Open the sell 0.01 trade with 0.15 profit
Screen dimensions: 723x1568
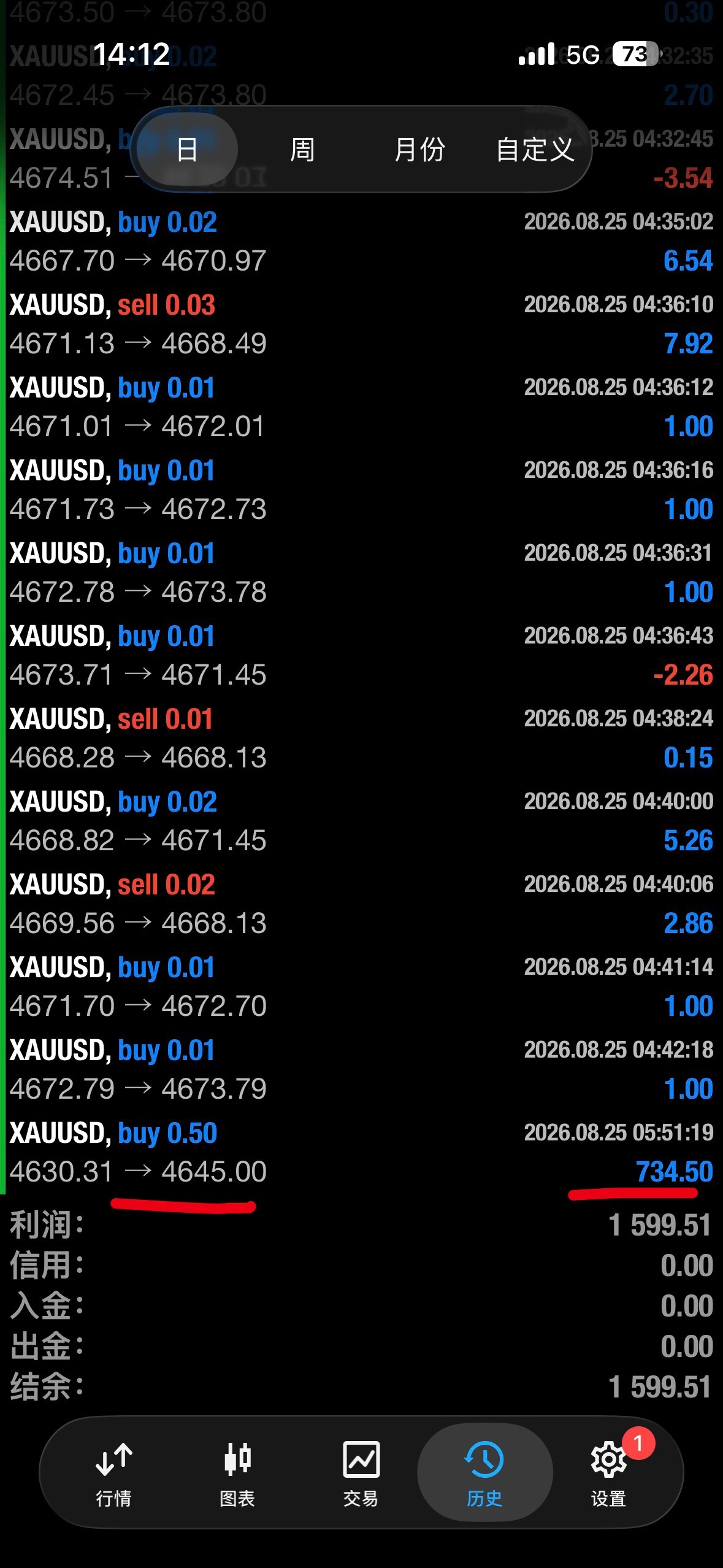coord(361,739)
